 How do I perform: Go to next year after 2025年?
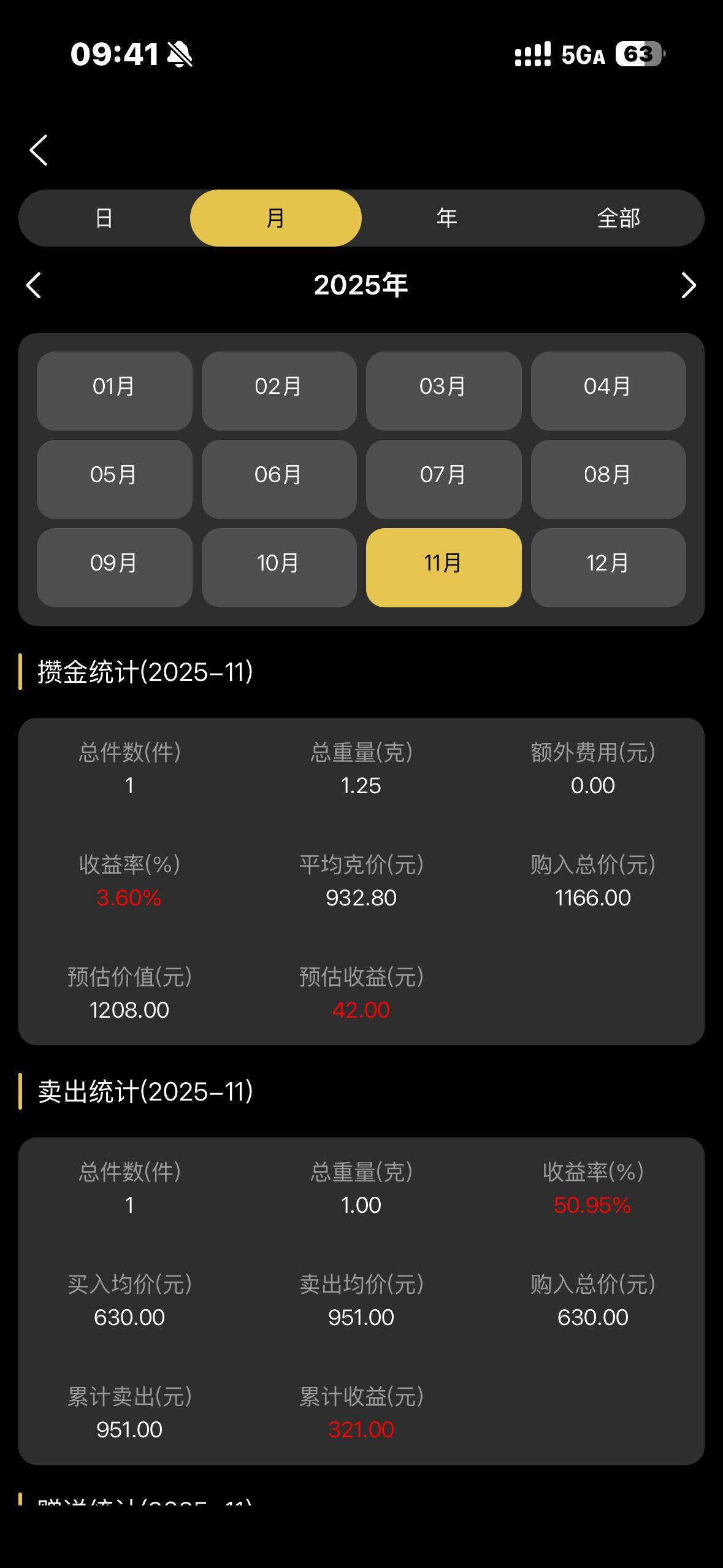point(688,285)
